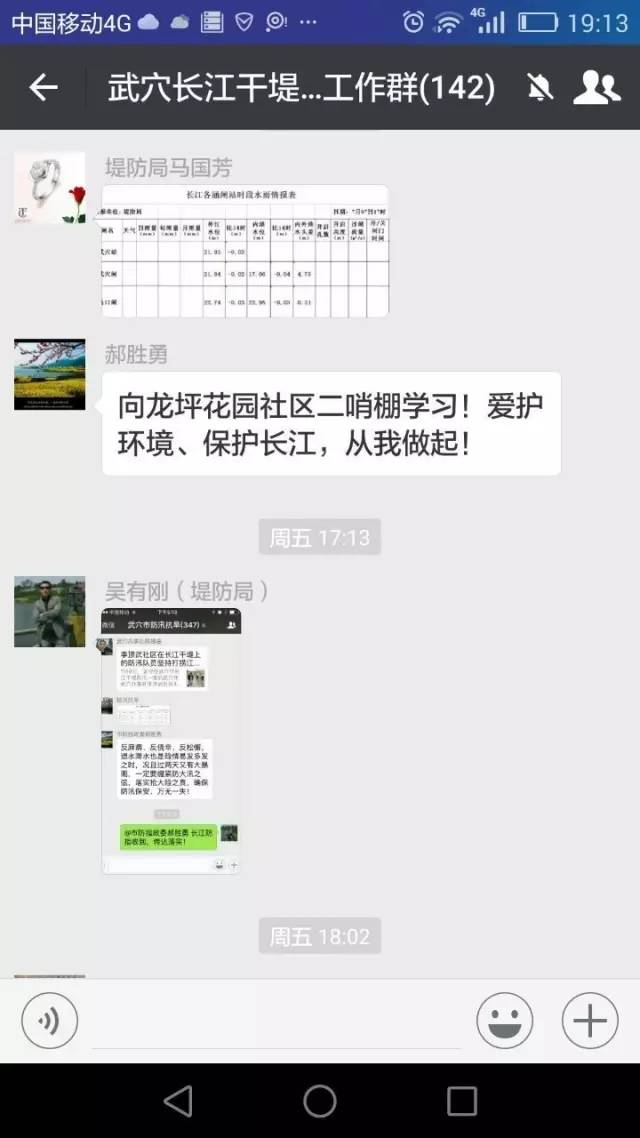The width and height of the screenshot is (640, 1138).
Task: Open the recent apps overview
Action: (x=461, y=1101)
